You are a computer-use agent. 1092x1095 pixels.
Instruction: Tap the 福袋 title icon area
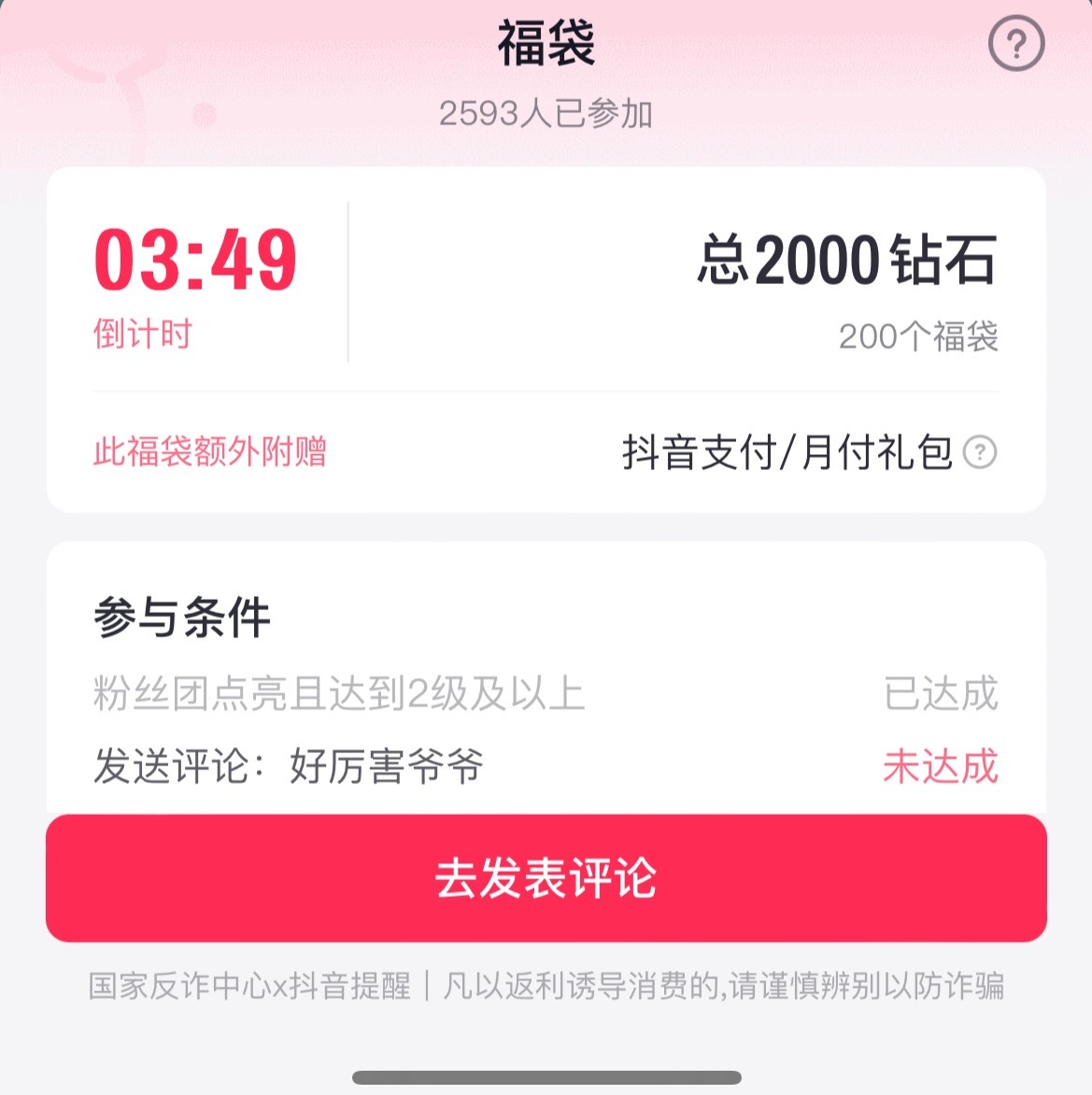click(x=546, y=43)
